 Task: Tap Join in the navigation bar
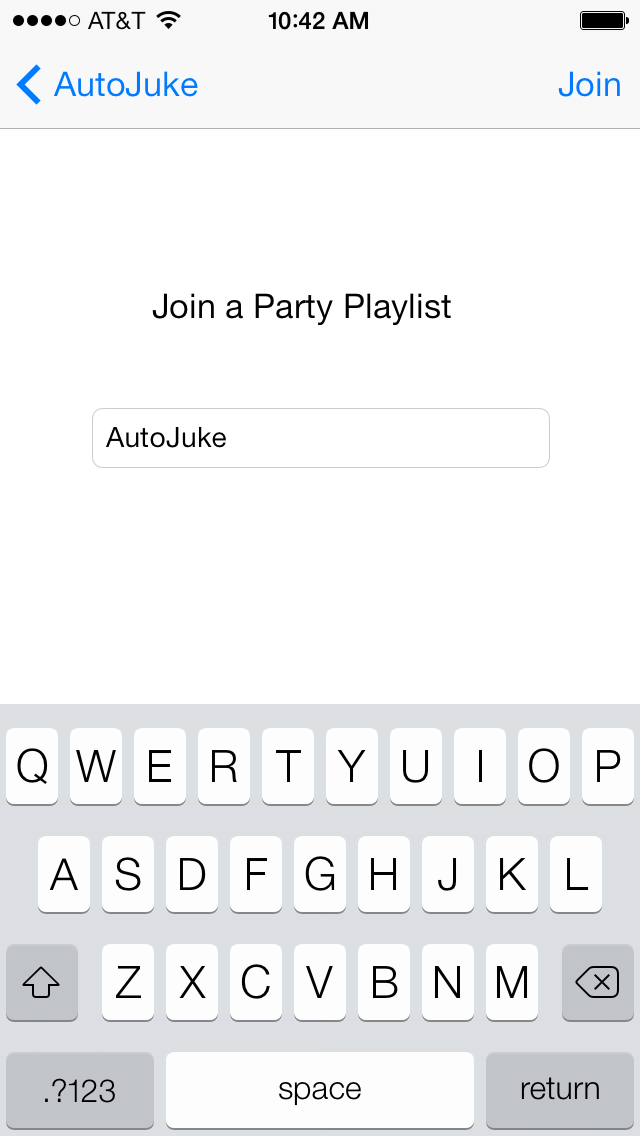[589, 85]
